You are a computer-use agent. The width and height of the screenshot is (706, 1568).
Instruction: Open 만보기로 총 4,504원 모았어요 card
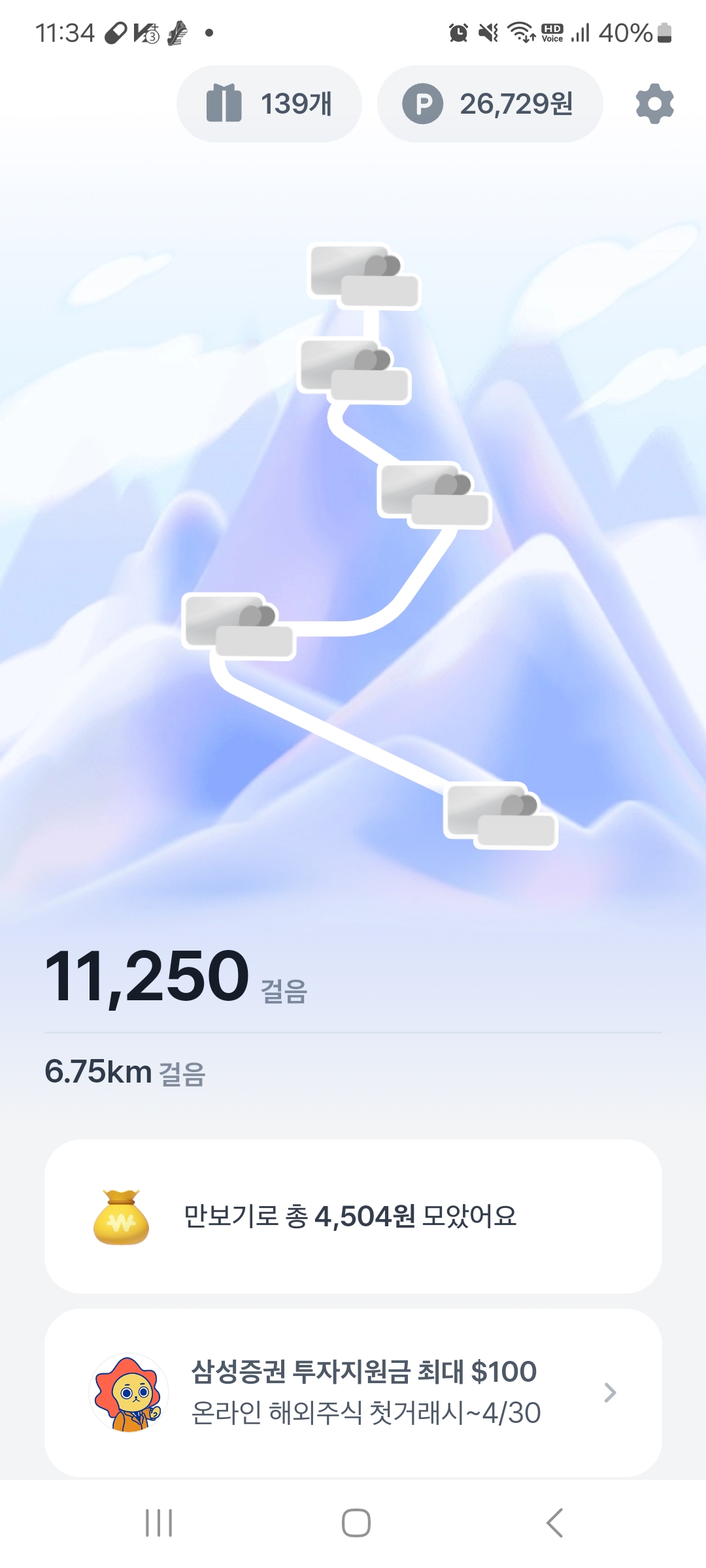[x=353, y=1217]
